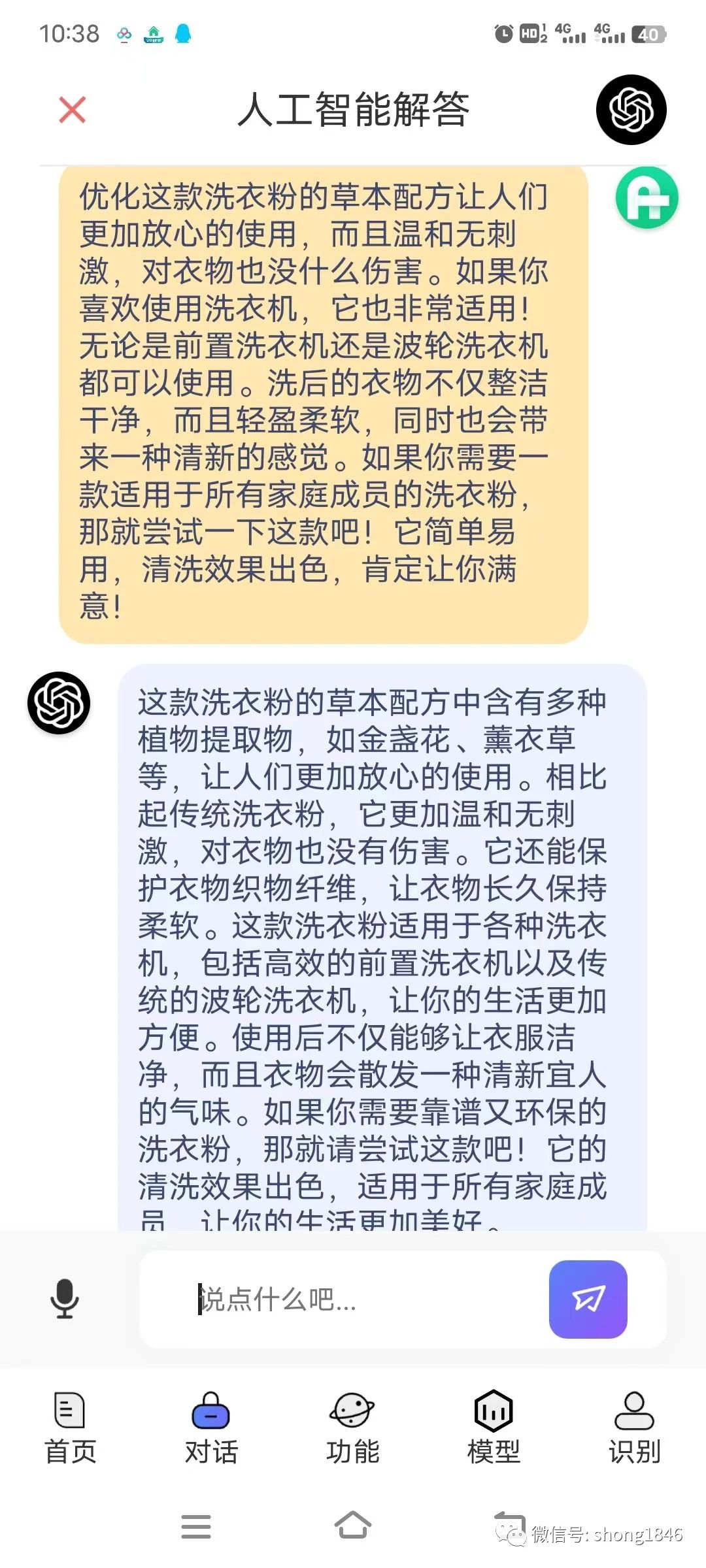Tap the microphone for voice input
The height and width of the screenshot is (1568, 706).
pos(65,1298)
